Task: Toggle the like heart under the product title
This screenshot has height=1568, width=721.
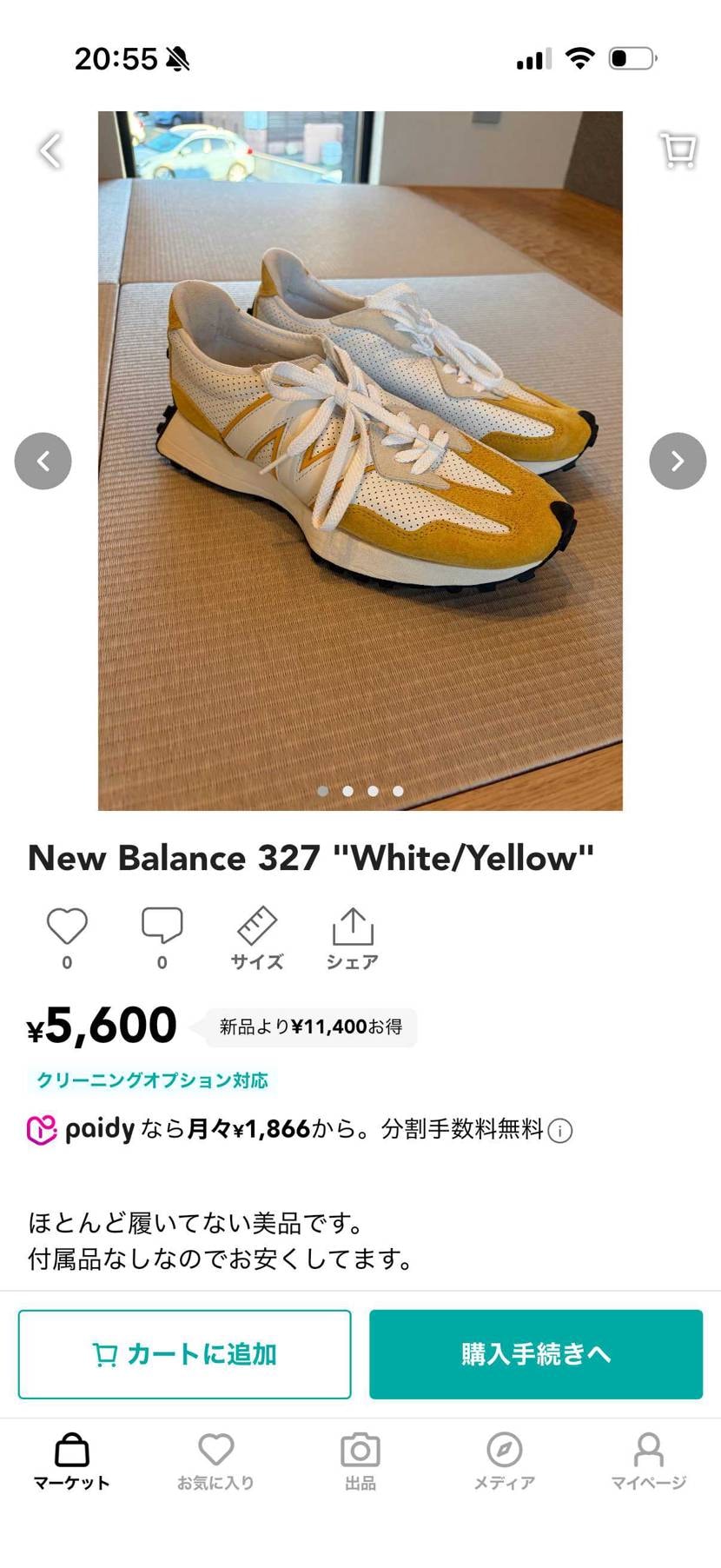Action: (67, 928)
